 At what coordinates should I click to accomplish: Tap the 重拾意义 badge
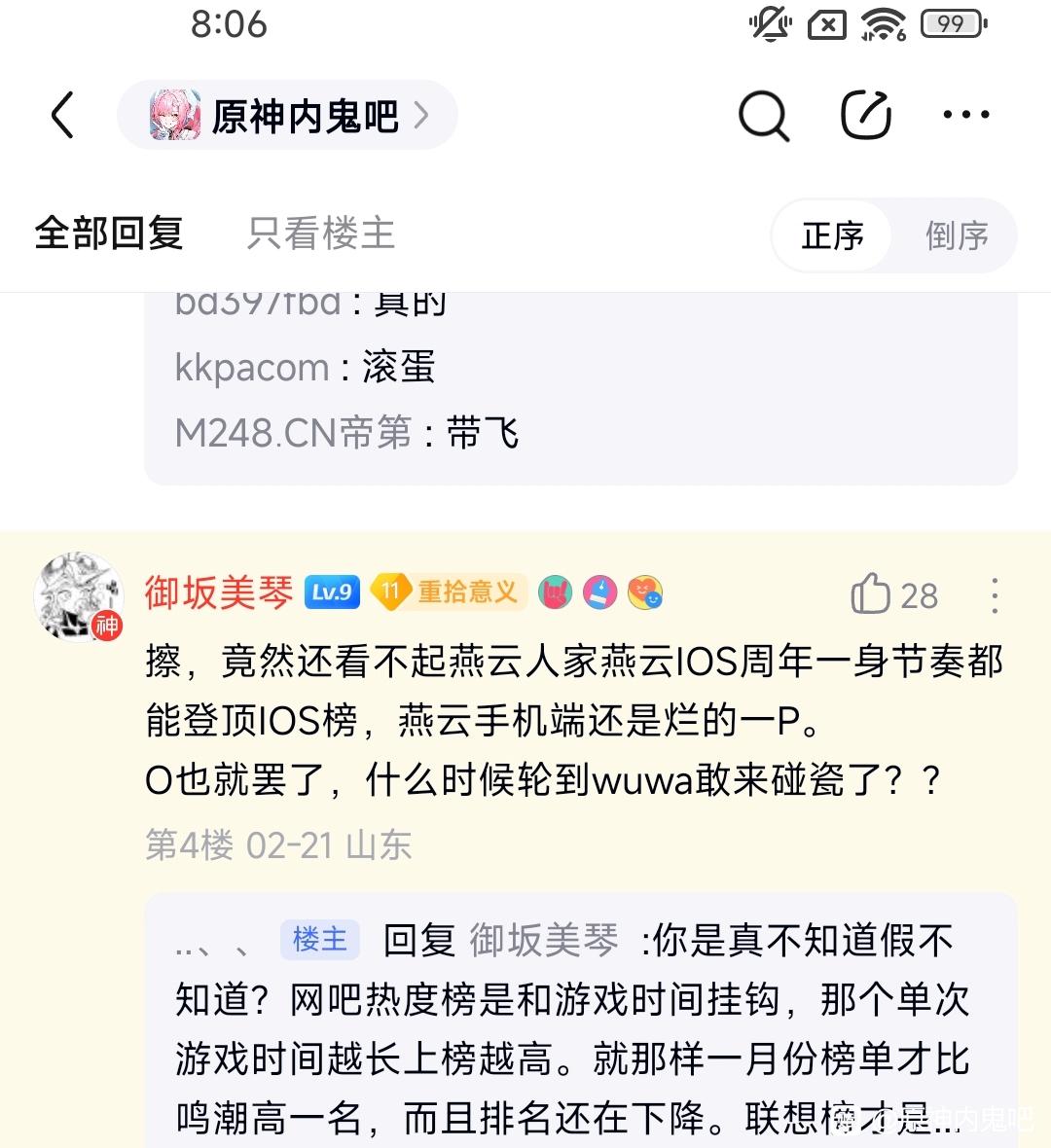(449, 592)
